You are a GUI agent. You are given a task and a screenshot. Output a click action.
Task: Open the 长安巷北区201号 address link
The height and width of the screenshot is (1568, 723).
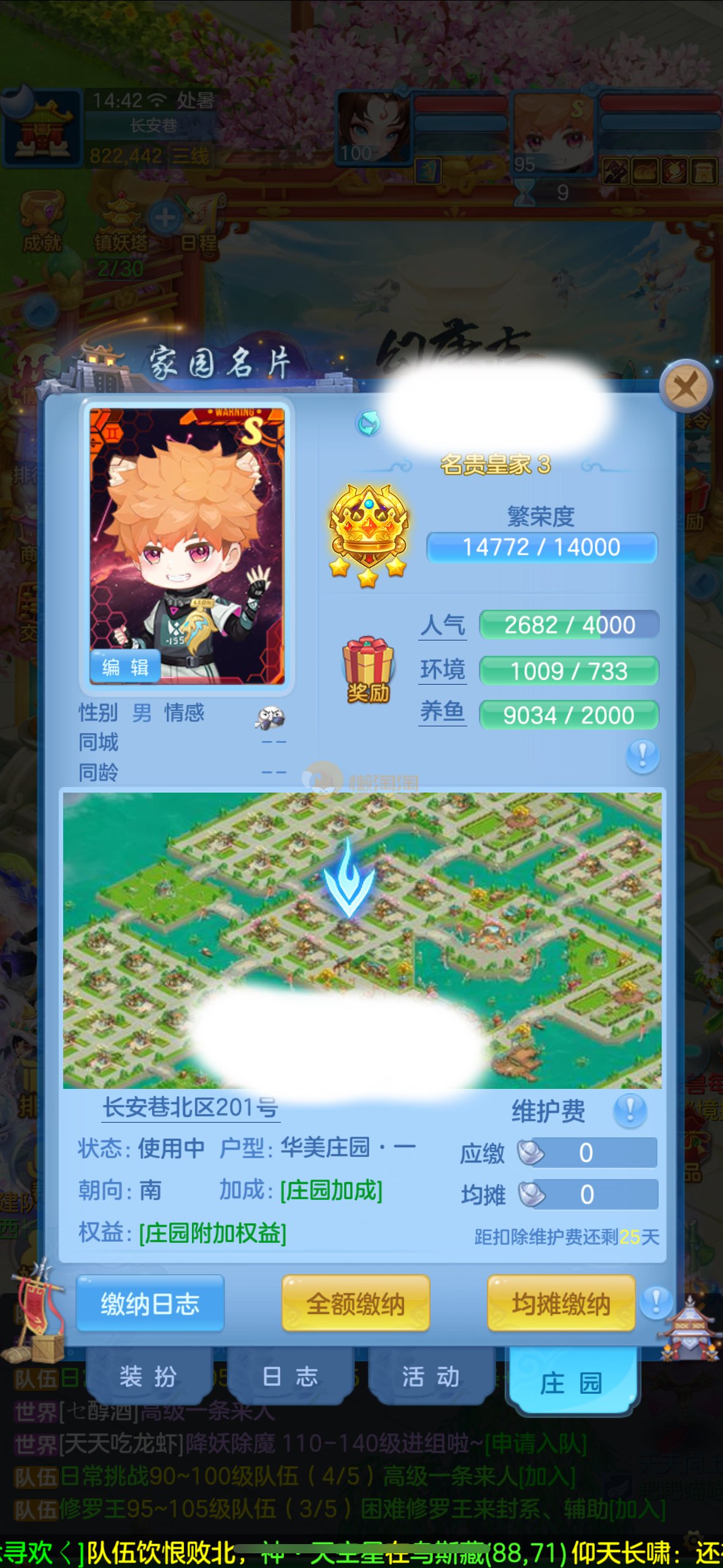[190, 1108]
